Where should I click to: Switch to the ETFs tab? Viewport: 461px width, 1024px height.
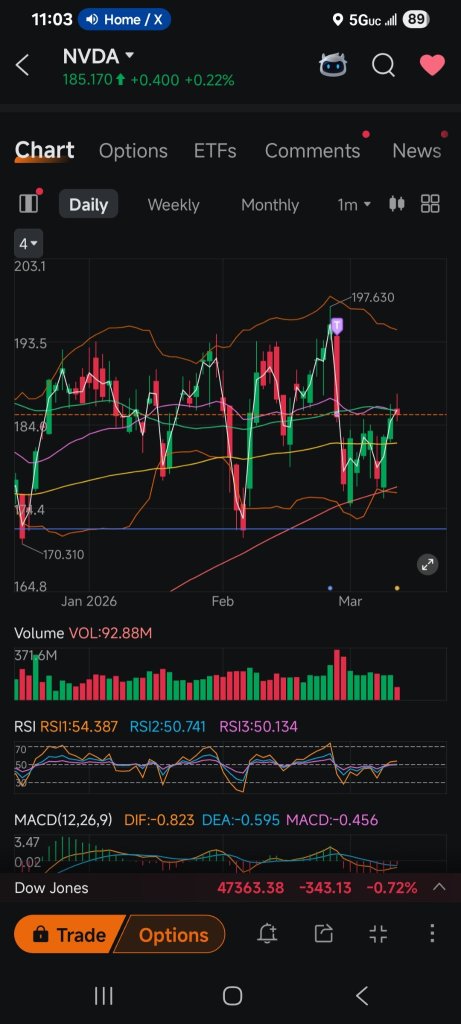point(215,151)
